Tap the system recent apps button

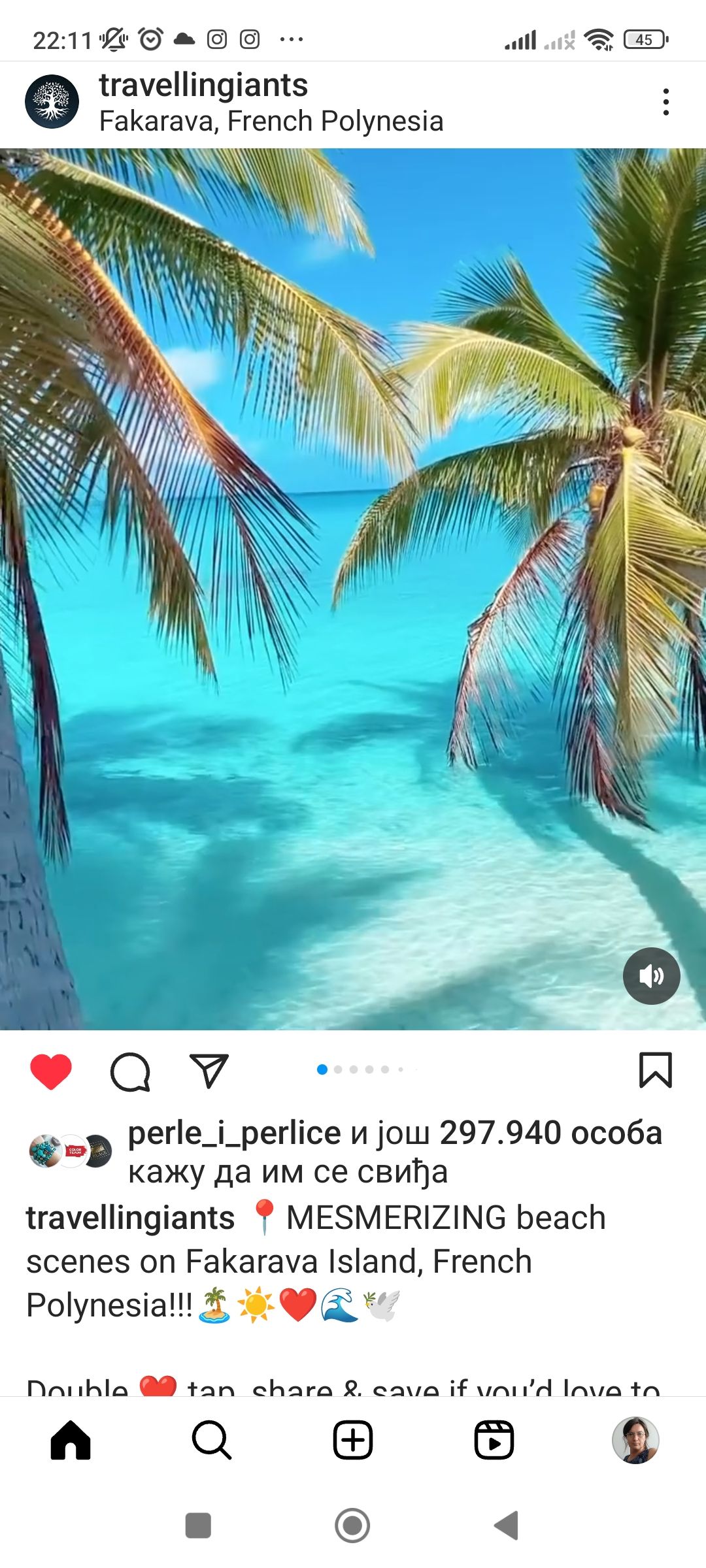[198, 1526]
